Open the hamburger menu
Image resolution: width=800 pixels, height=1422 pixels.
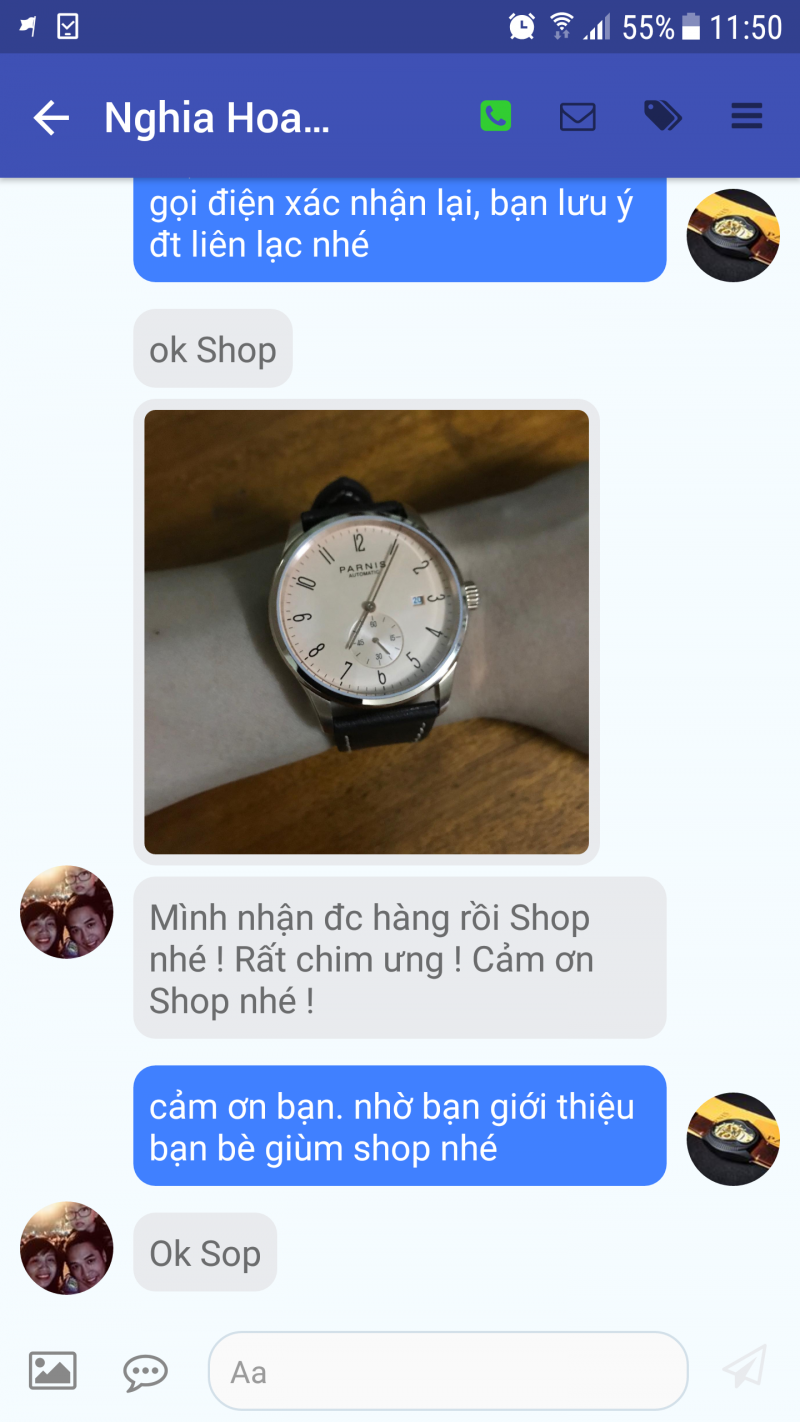click(x=747, y=117)
